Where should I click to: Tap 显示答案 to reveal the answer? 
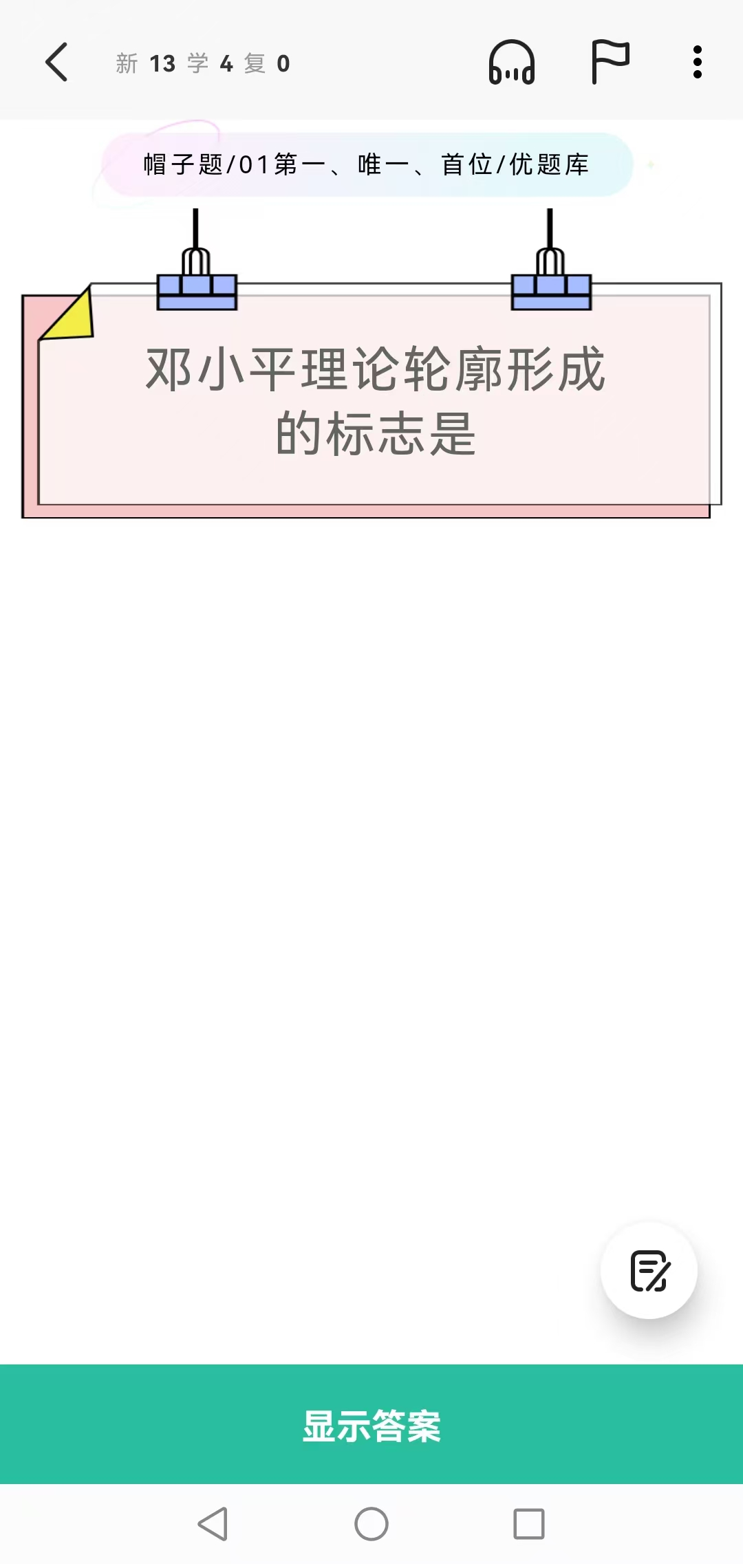click(371, 1425)
